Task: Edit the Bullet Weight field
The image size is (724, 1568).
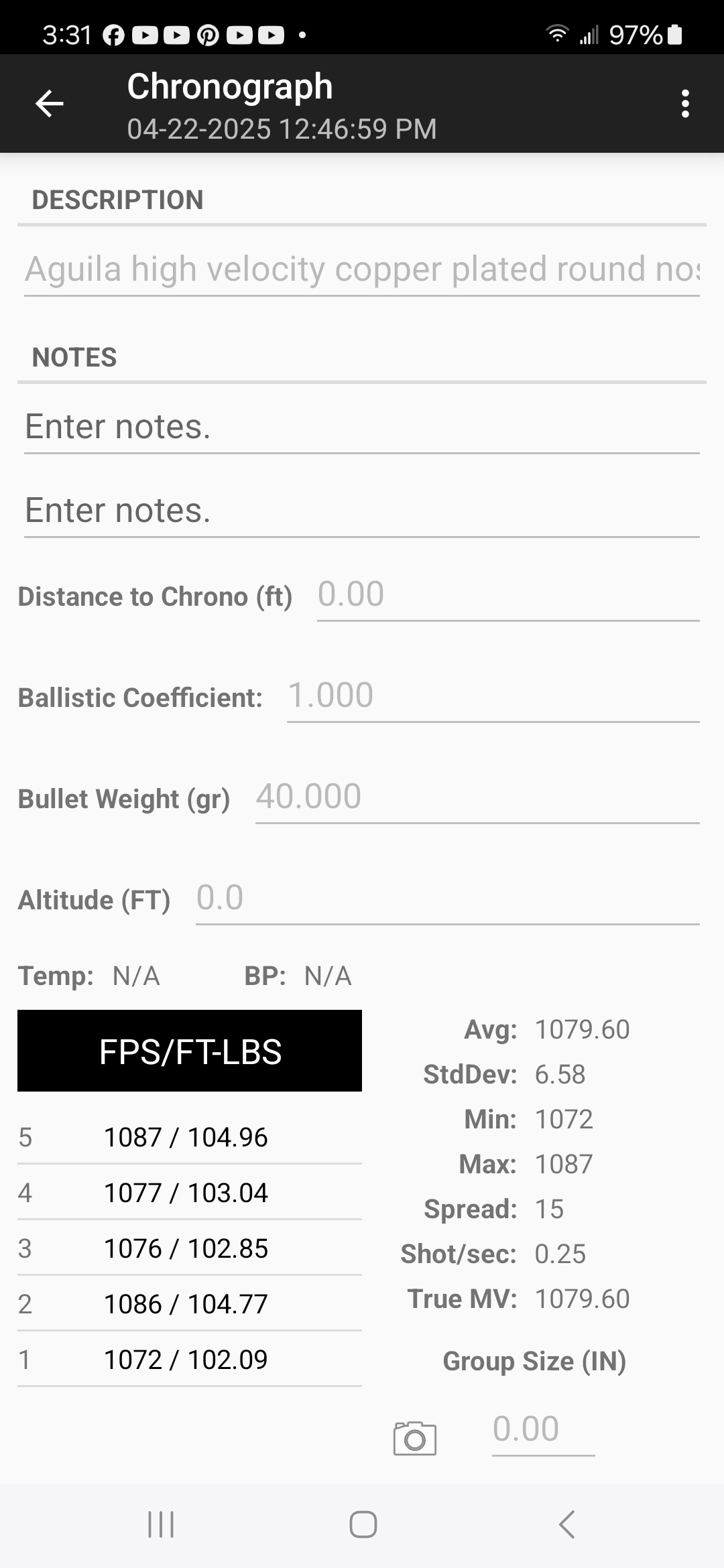Action: pos(477,797)
